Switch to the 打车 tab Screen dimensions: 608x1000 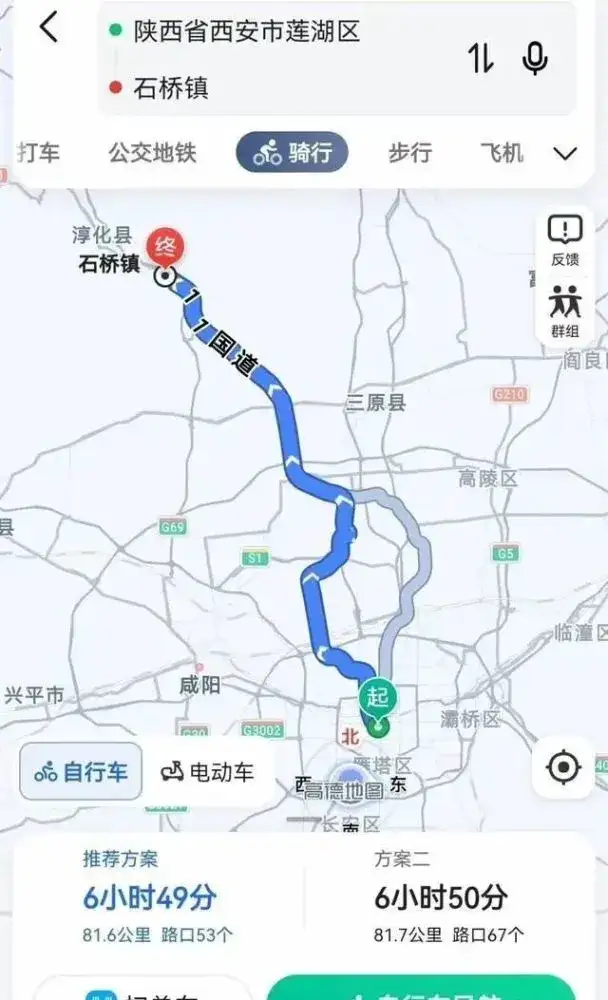(40, 153)
